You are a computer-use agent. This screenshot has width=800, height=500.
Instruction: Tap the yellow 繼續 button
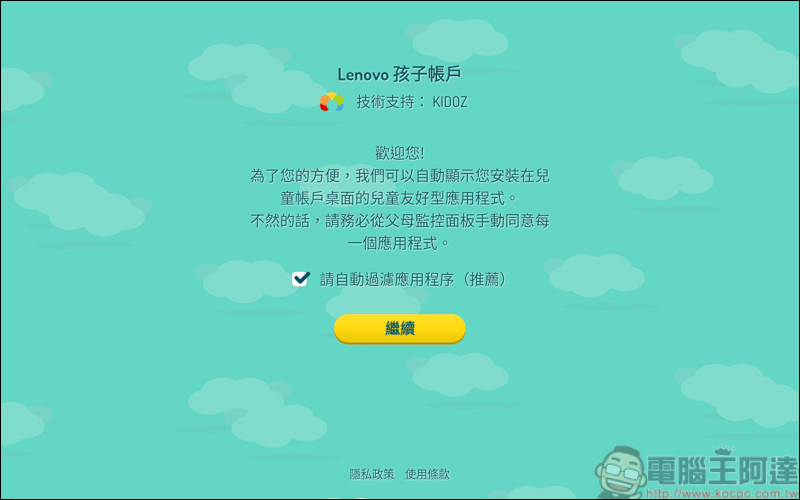pyautogui.click(x=399, y=328)
